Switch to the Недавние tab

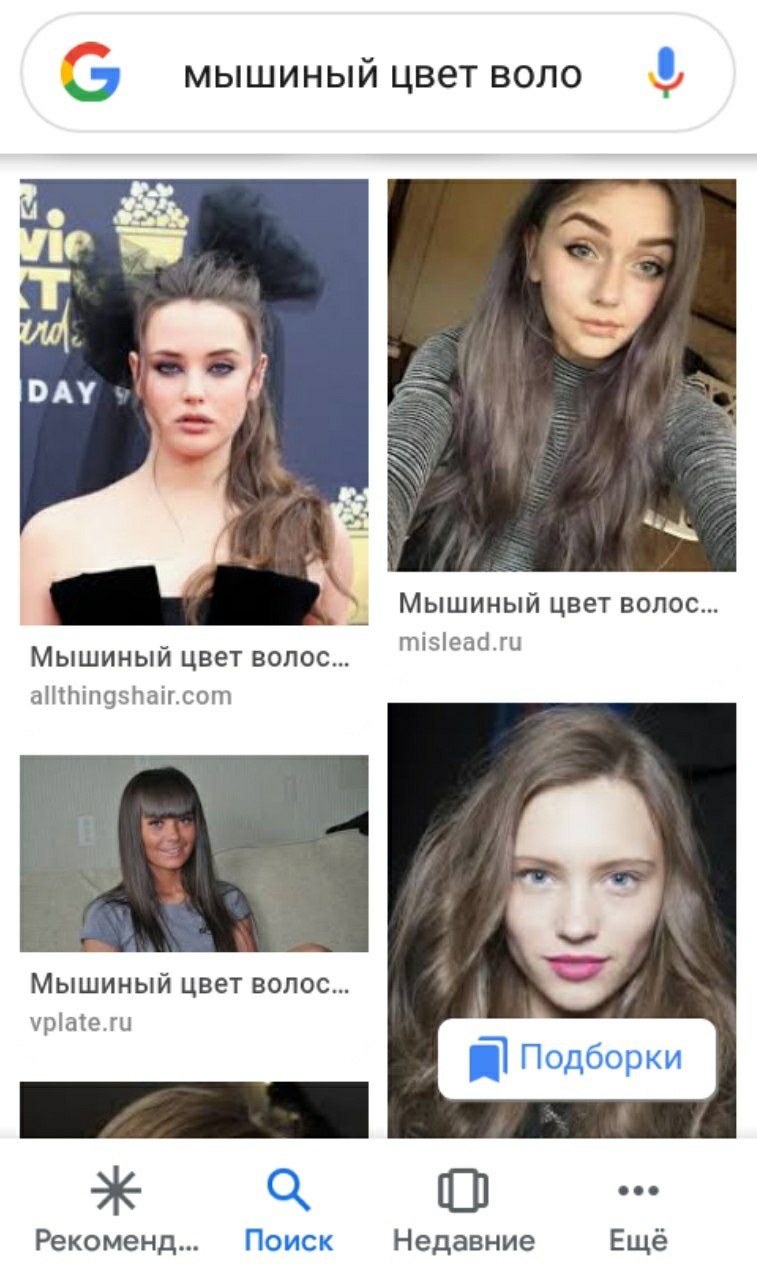pos(463,1212)
